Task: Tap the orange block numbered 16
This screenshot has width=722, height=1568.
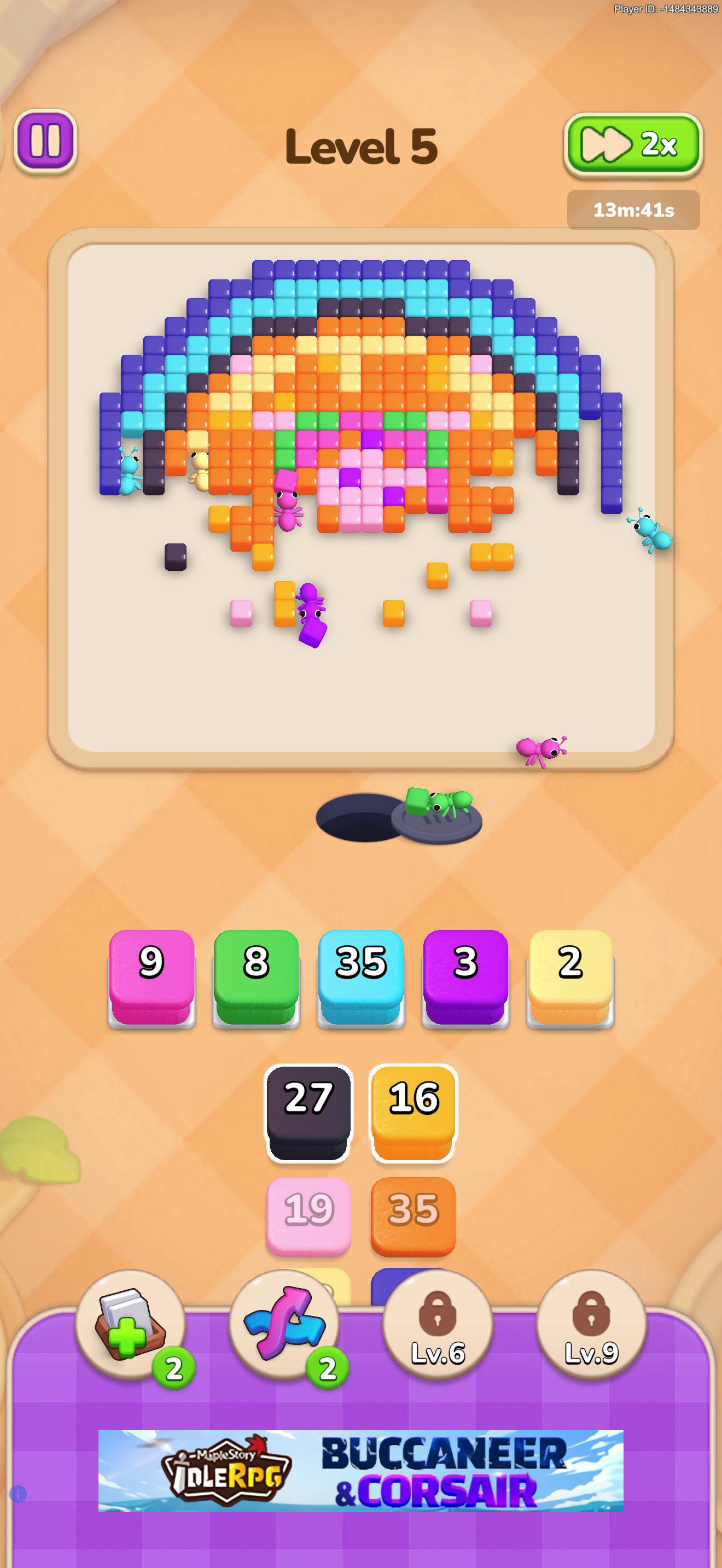Action: point(414,1113)
